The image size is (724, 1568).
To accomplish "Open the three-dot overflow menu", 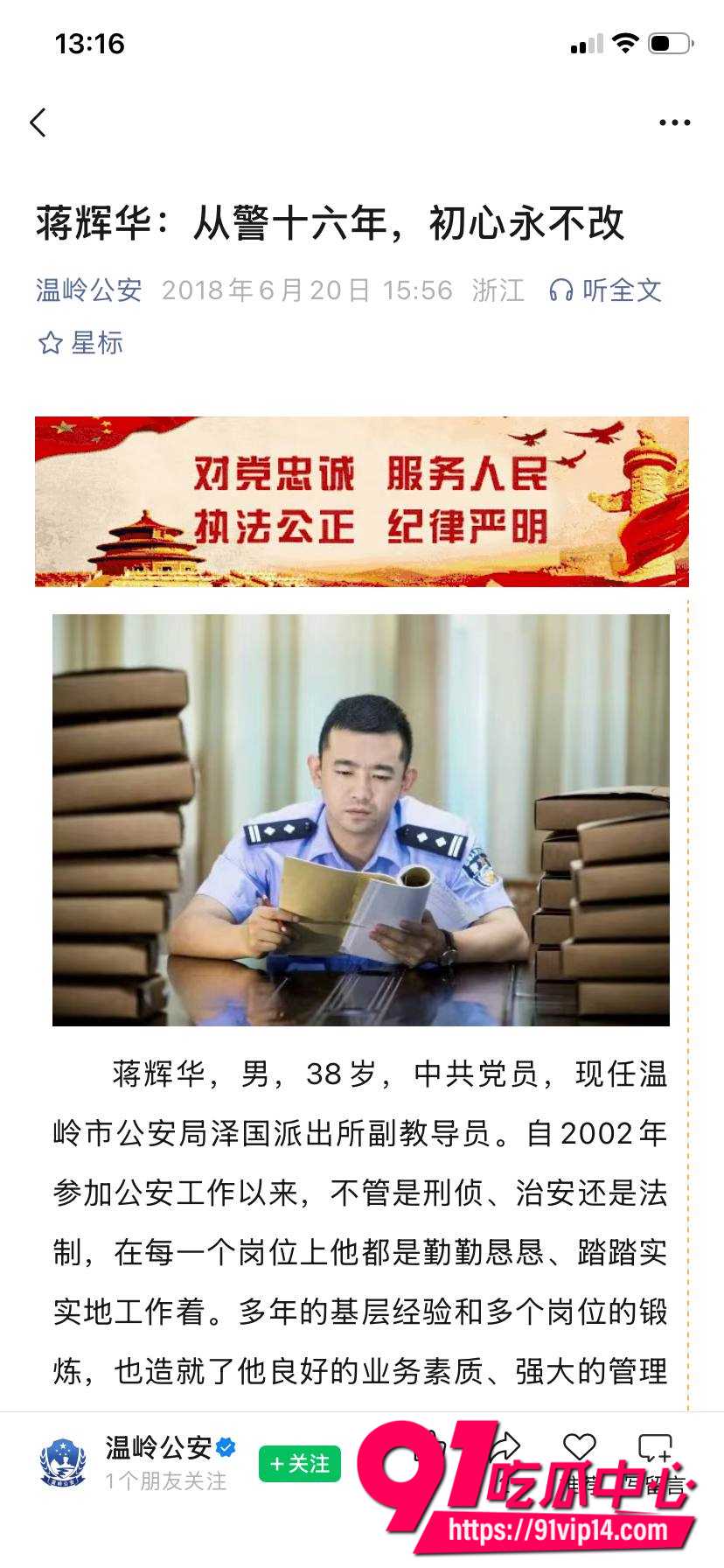I will pyautogui.click(x=674, y=122).
